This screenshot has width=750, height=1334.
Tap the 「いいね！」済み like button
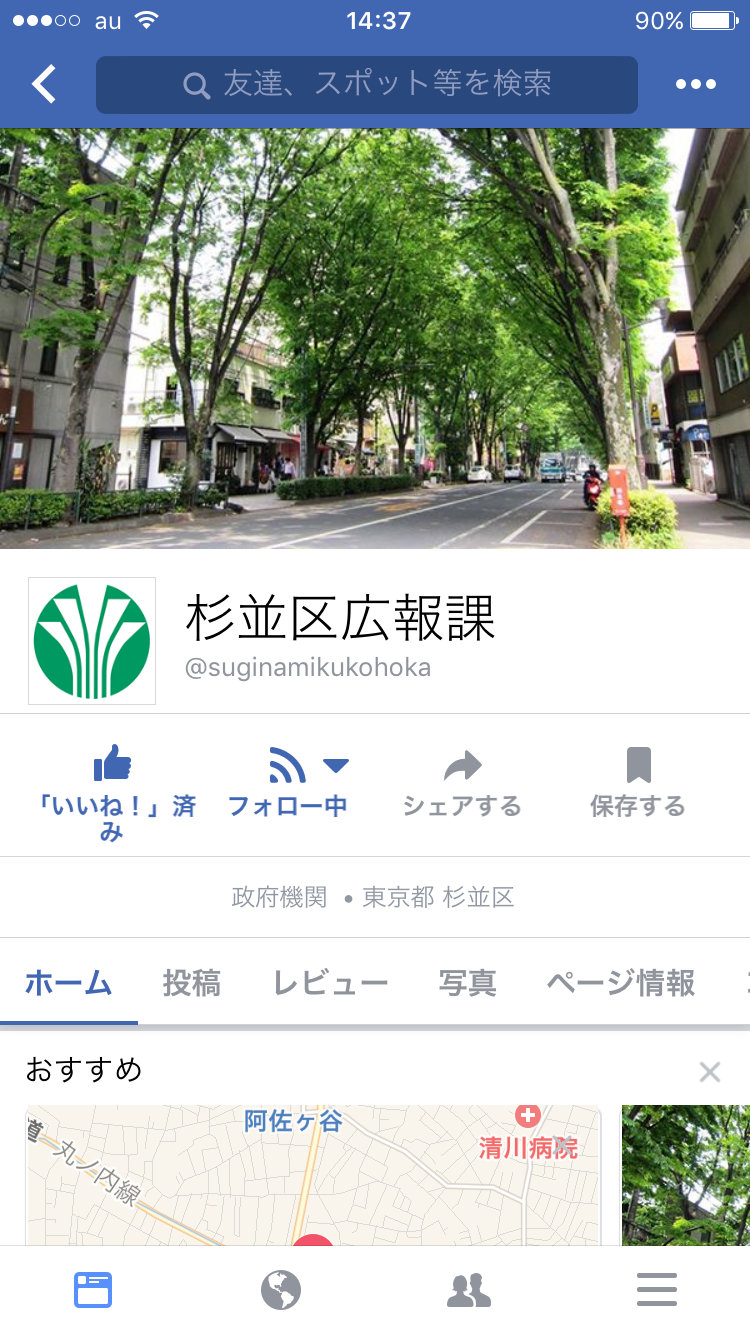(x=112, y=791)
